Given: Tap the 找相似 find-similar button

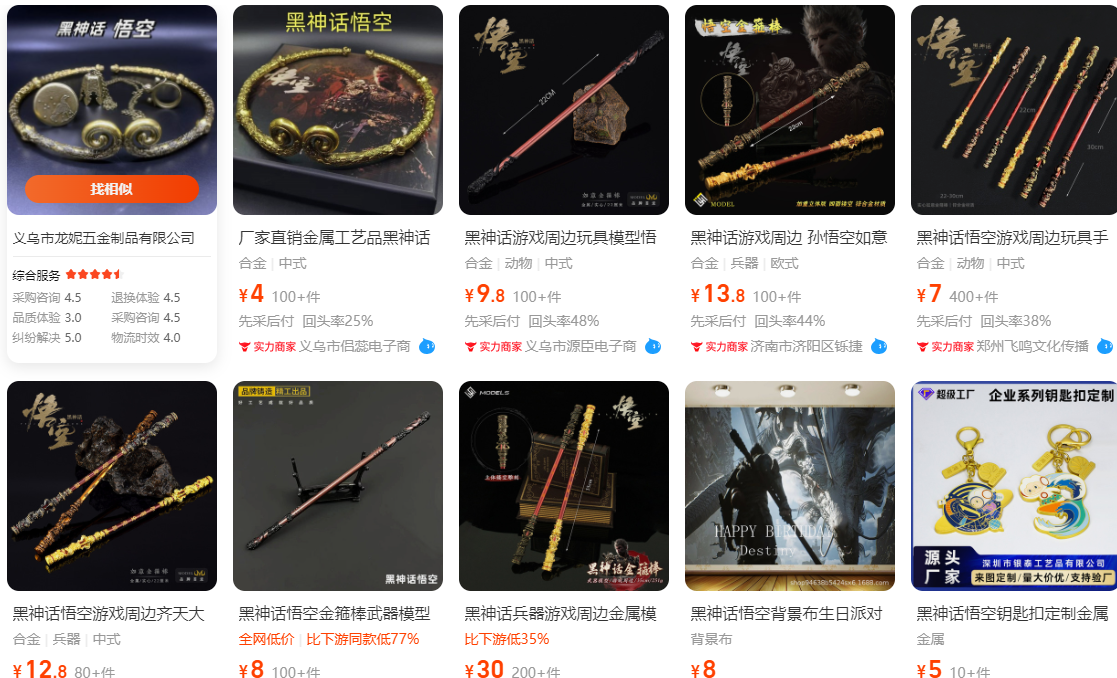Looking at the screenshot, I should tap(111, 189).
